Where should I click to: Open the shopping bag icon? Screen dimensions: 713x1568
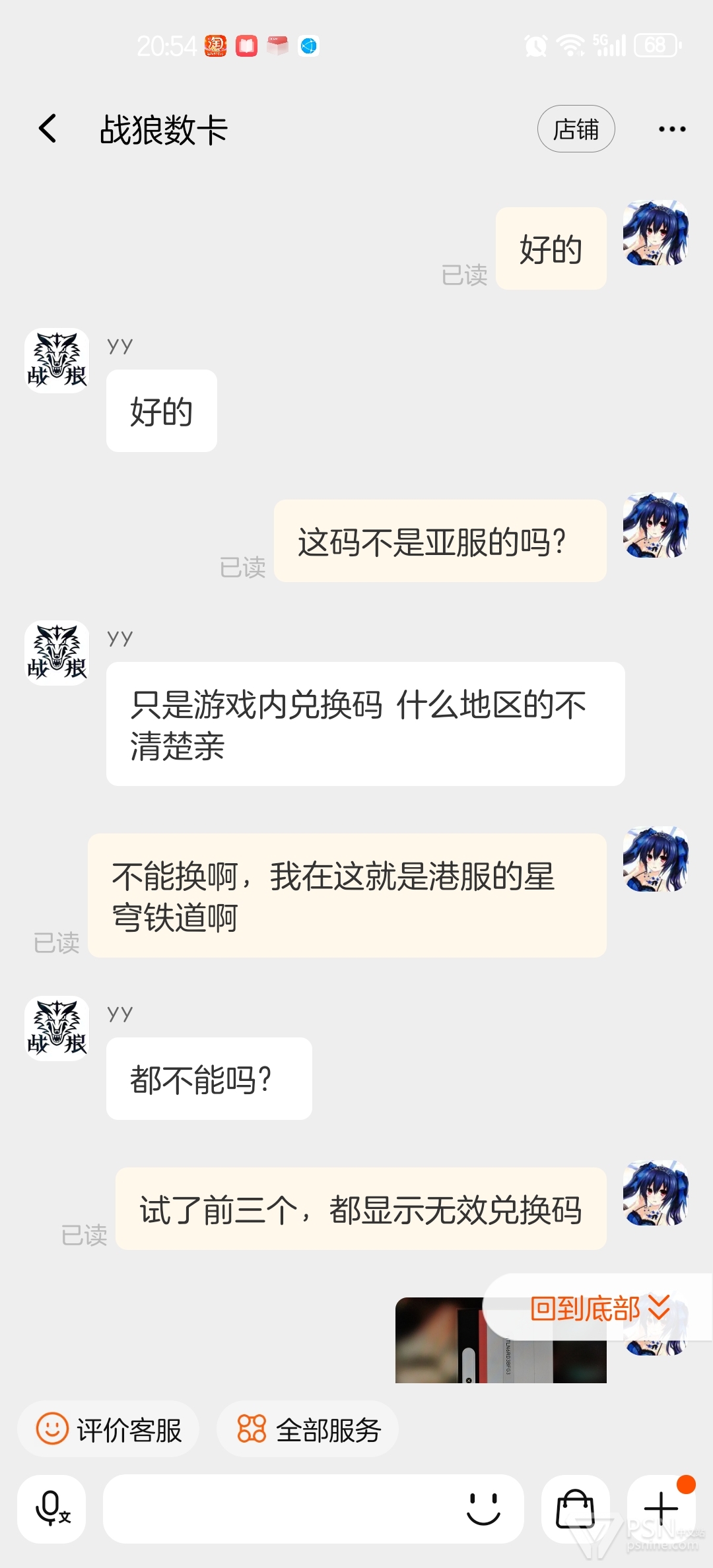click(x=575, y=1509)
